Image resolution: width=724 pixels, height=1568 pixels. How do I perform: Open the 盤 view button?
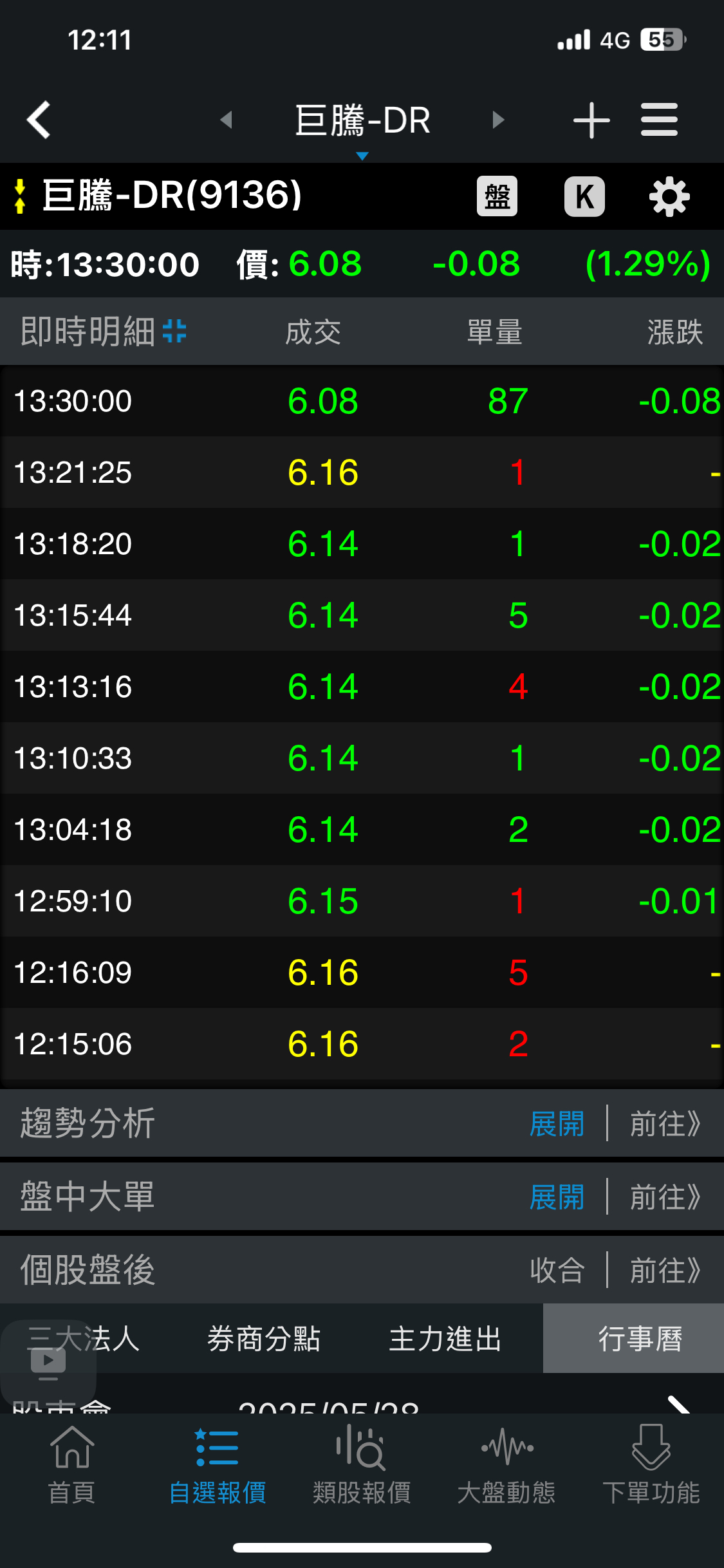click(x=497, y=196)
